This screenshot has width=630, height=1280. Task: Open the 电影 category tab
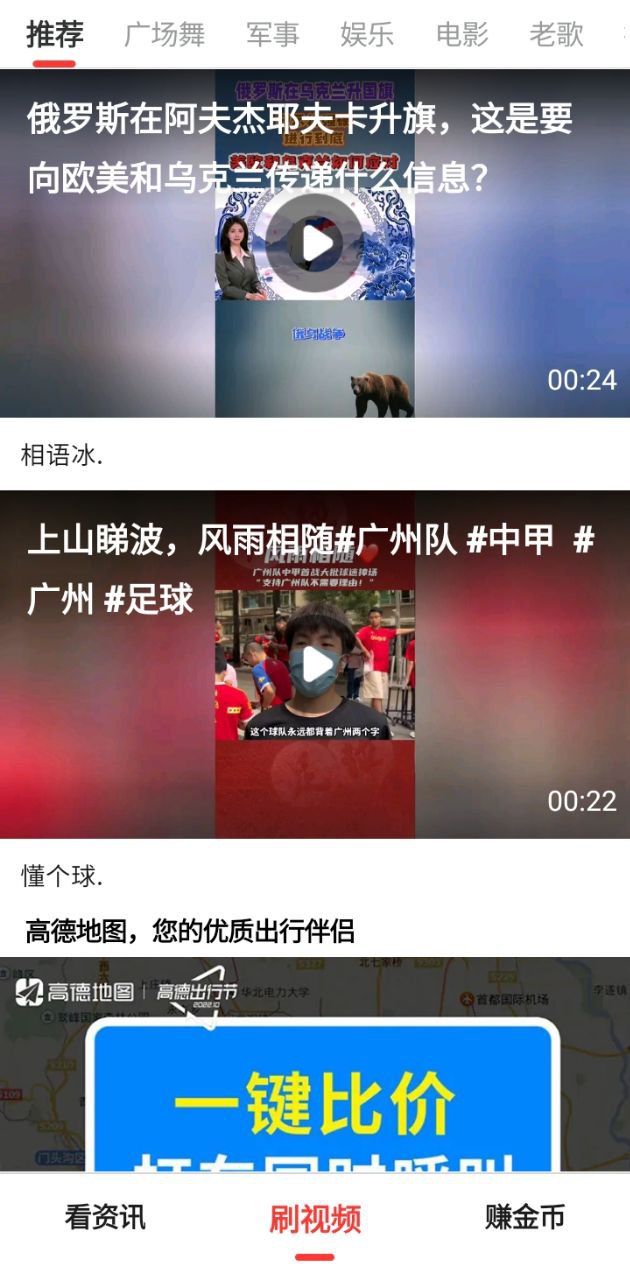[x=462, y=35]
